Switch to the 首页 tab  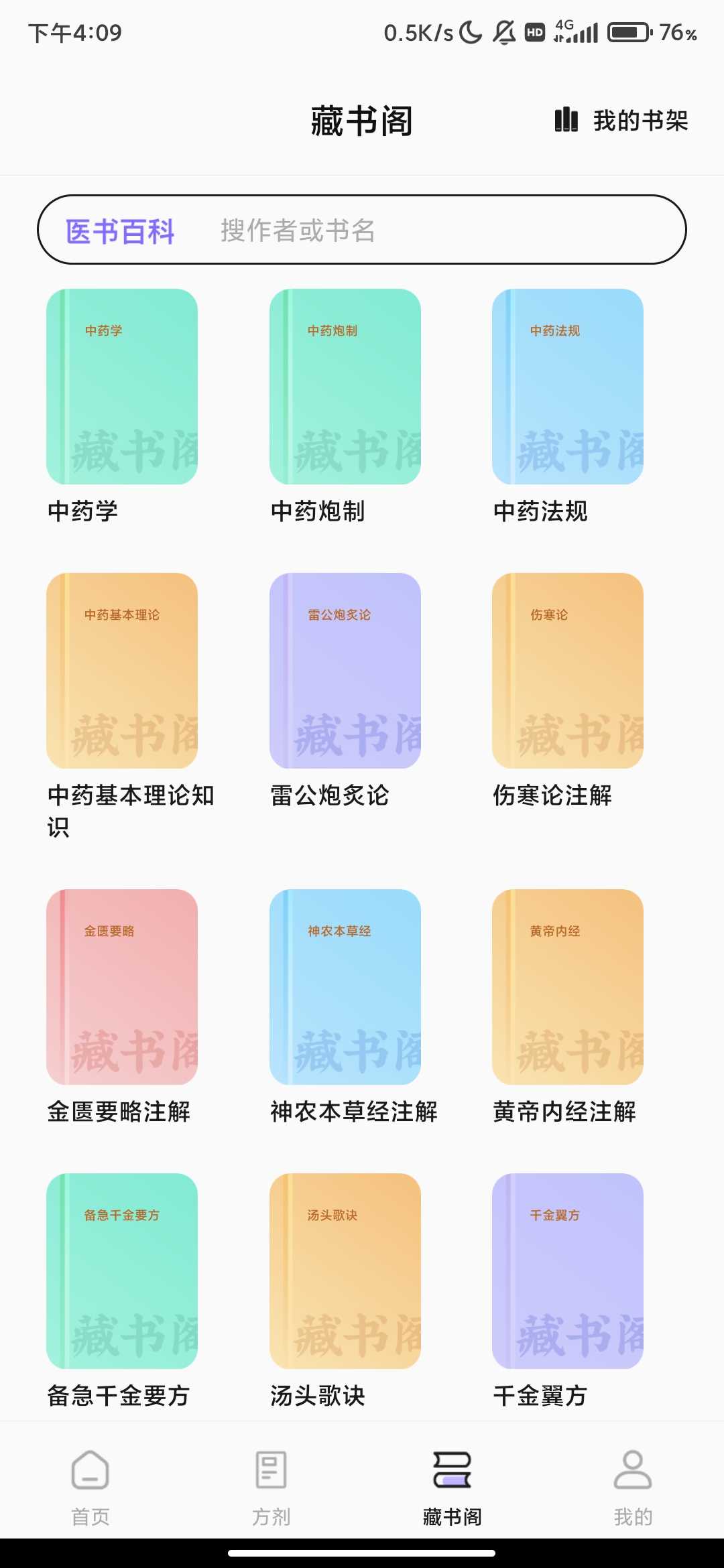(90, 1488)
